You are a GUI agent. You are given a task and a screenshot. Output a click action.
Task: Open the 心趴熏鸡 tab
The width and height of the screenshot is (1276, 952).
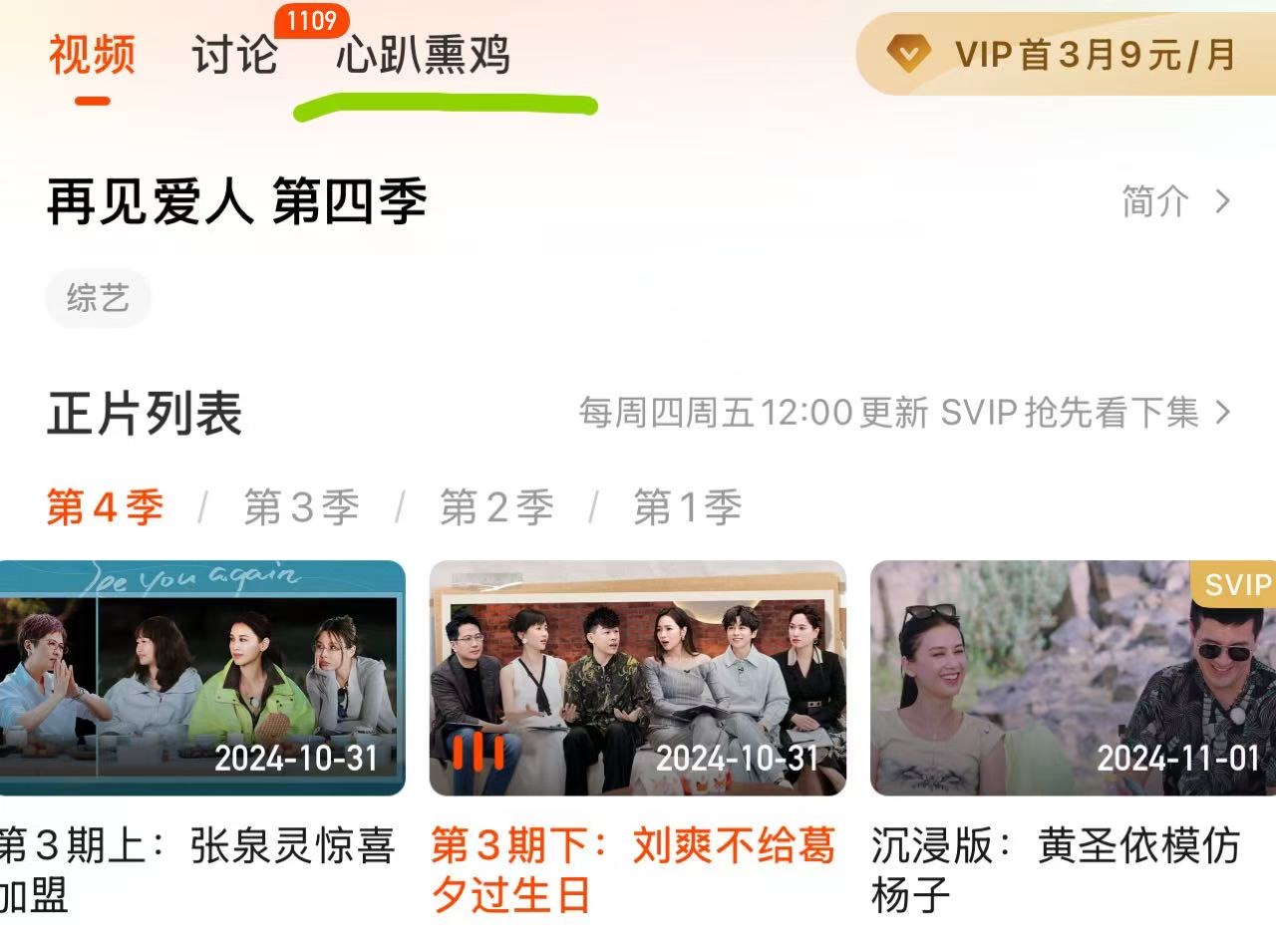[423, 55]
